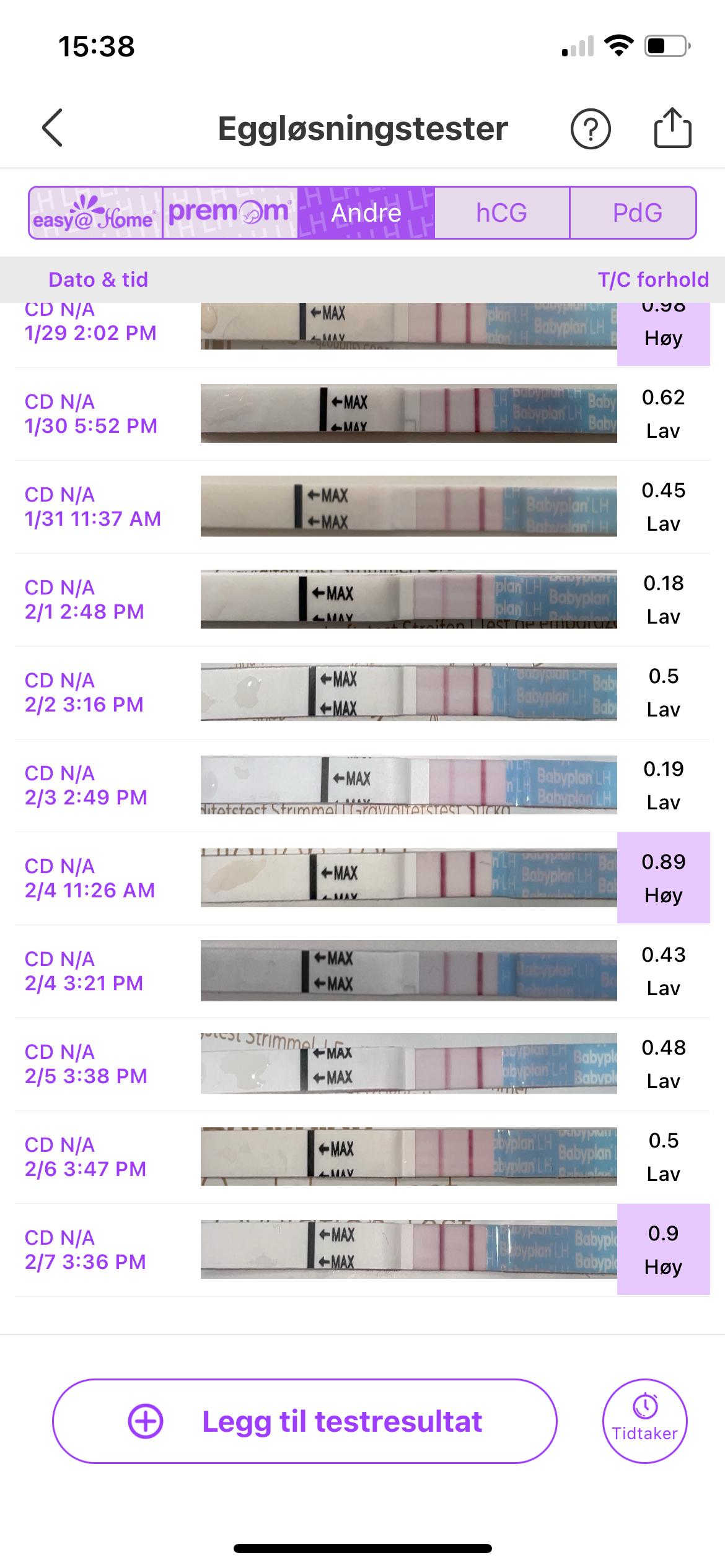Open the 2/4 11:26 AM test entry
This screenshot has height=1568, width=725.
[362, 878]
